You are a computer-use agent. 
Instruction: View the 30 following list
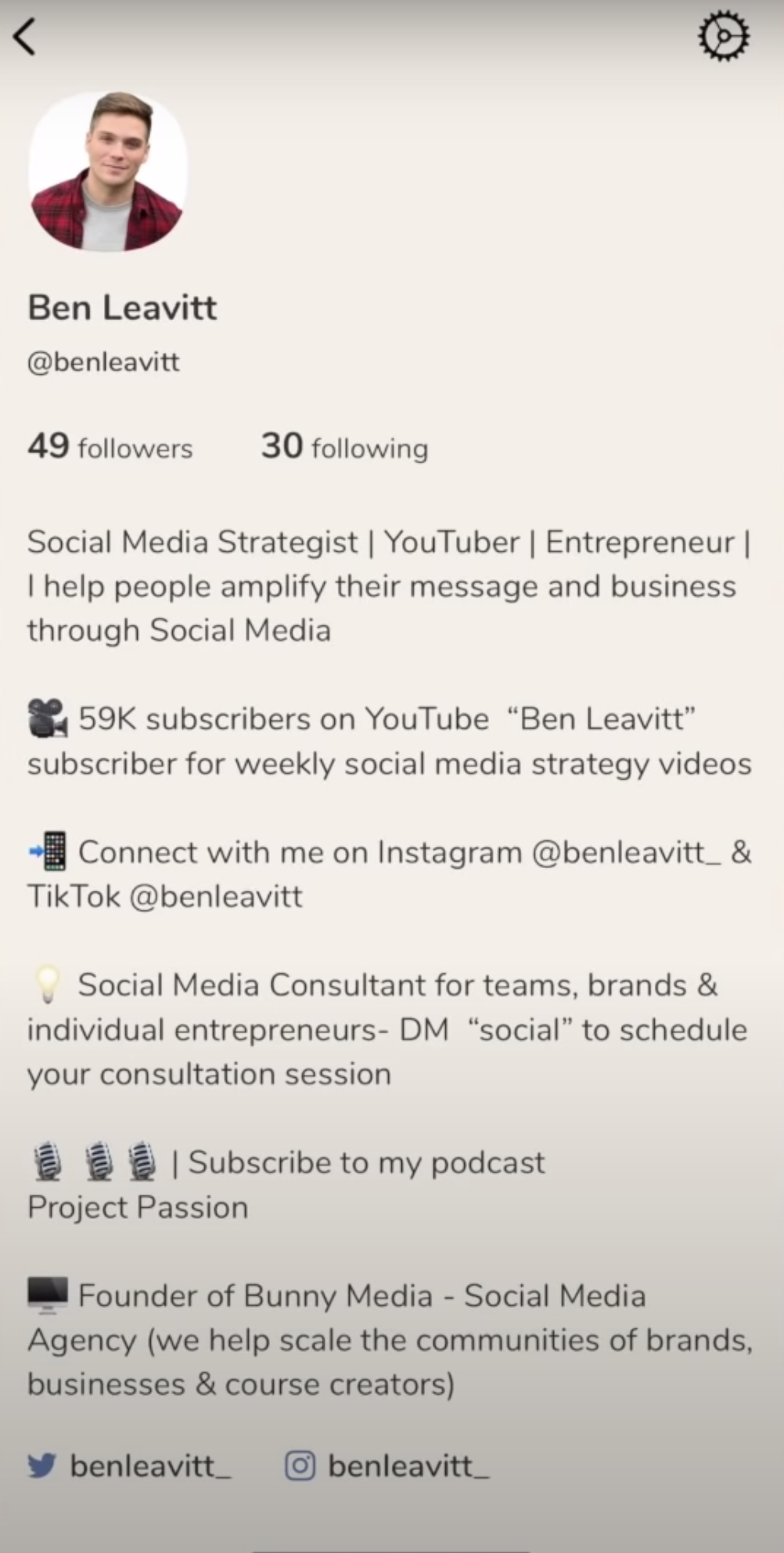click(x=344, y=447)
